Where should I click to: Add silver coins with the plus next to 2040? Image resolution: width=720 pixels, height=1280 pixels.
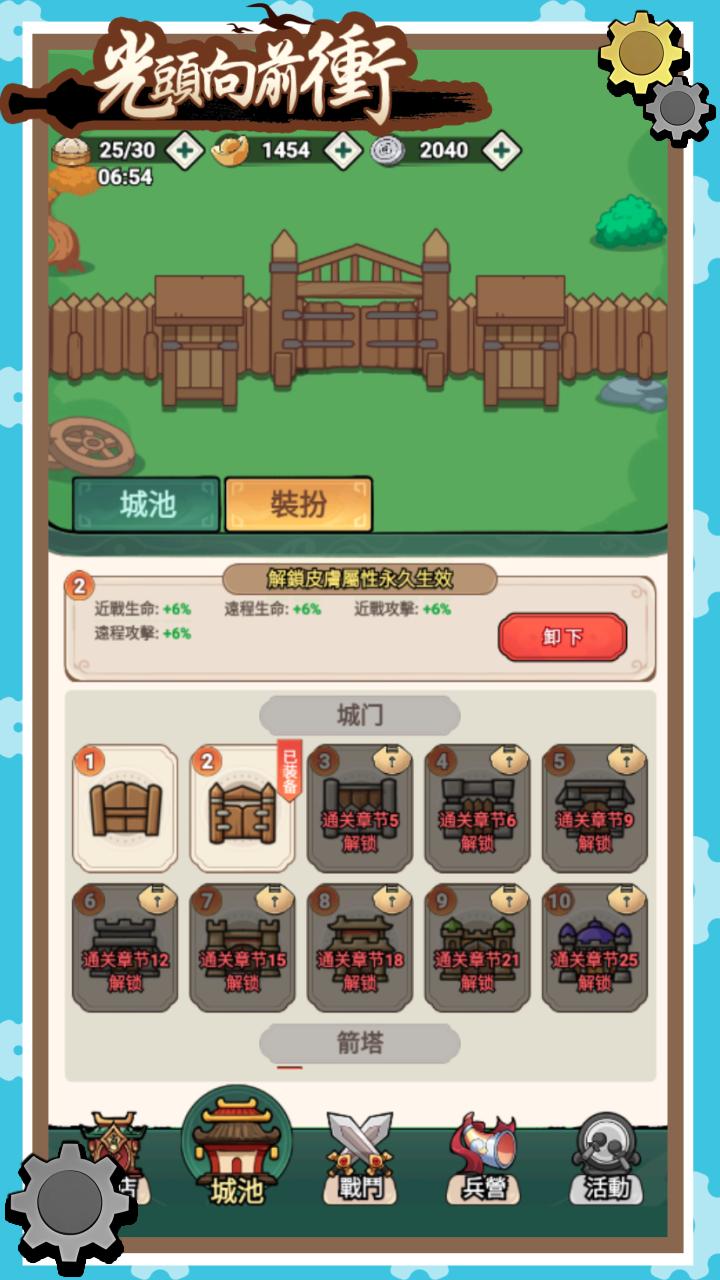pyautogui.click(x=501, y=150)
